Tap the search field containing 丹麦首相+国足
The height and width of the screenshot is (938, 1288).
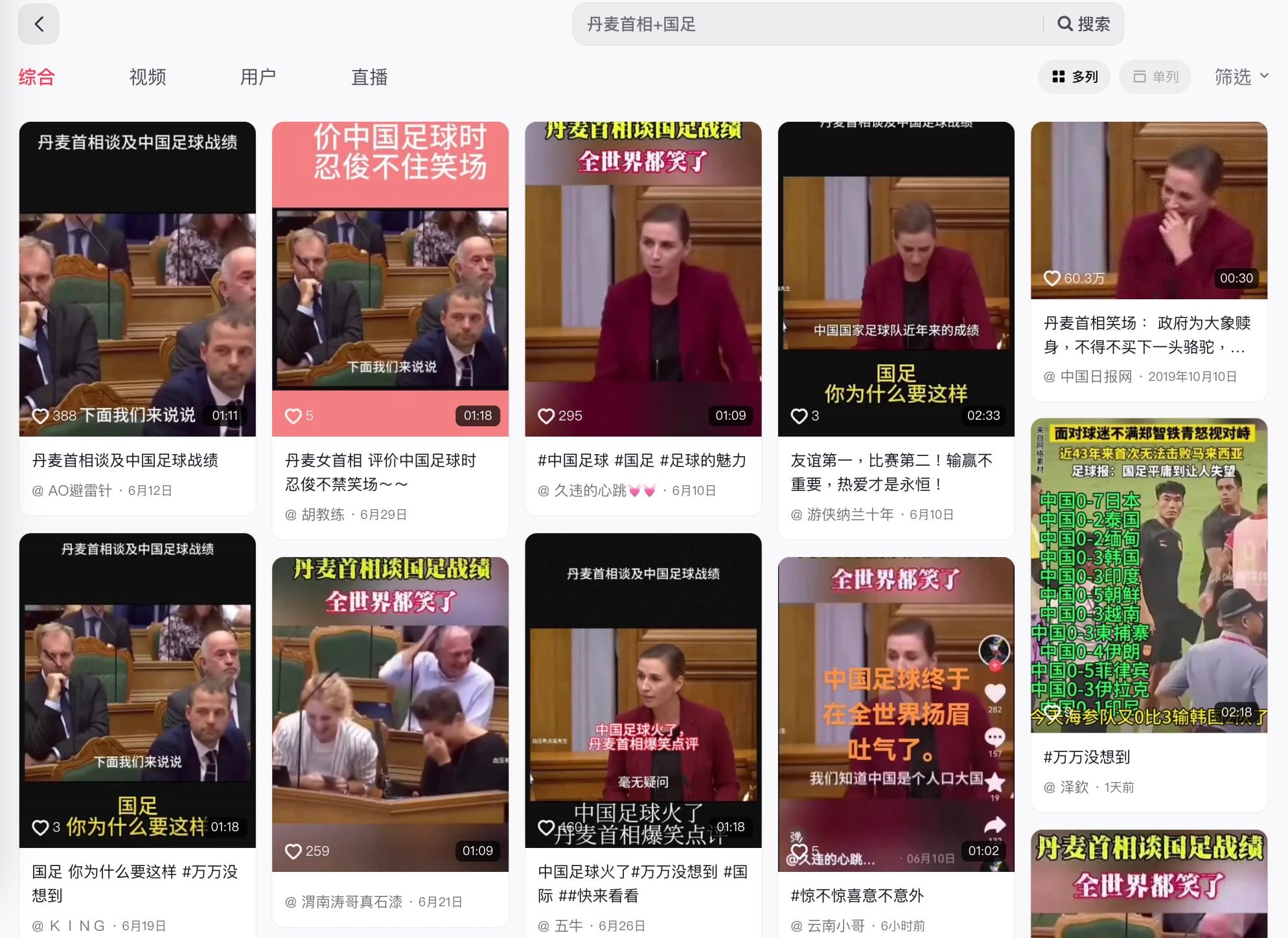click(x=803, y=25)
